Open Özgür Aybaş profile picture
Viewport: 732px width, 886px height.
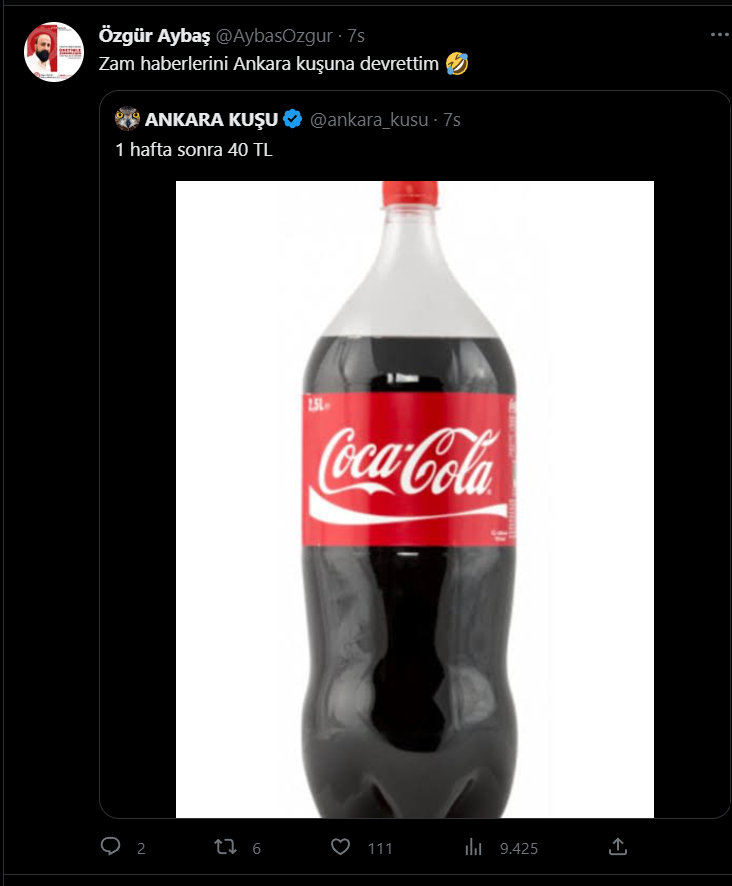pyautogui.click(x=54, y=52)
